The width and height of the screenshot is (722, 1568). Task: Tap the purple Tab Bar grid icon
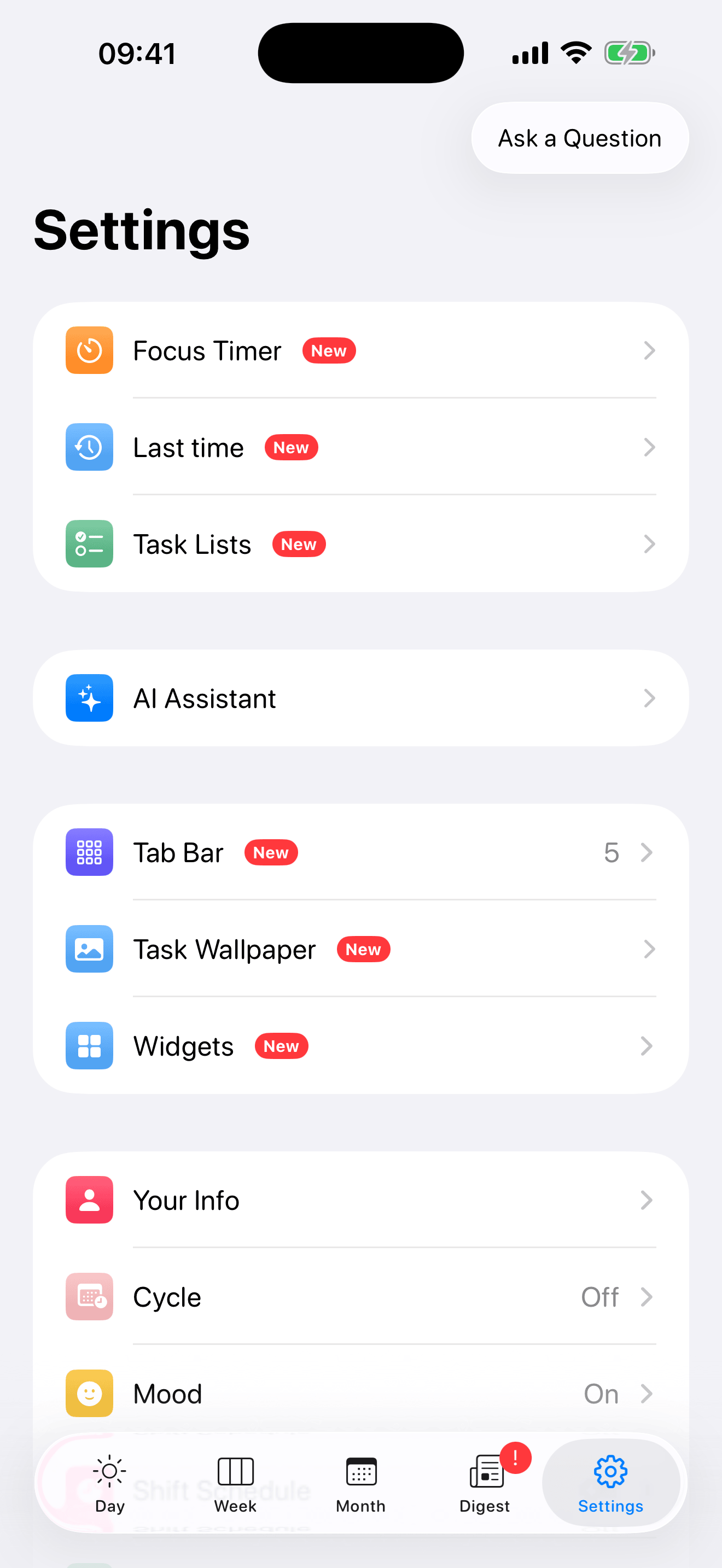pos(89,852)
